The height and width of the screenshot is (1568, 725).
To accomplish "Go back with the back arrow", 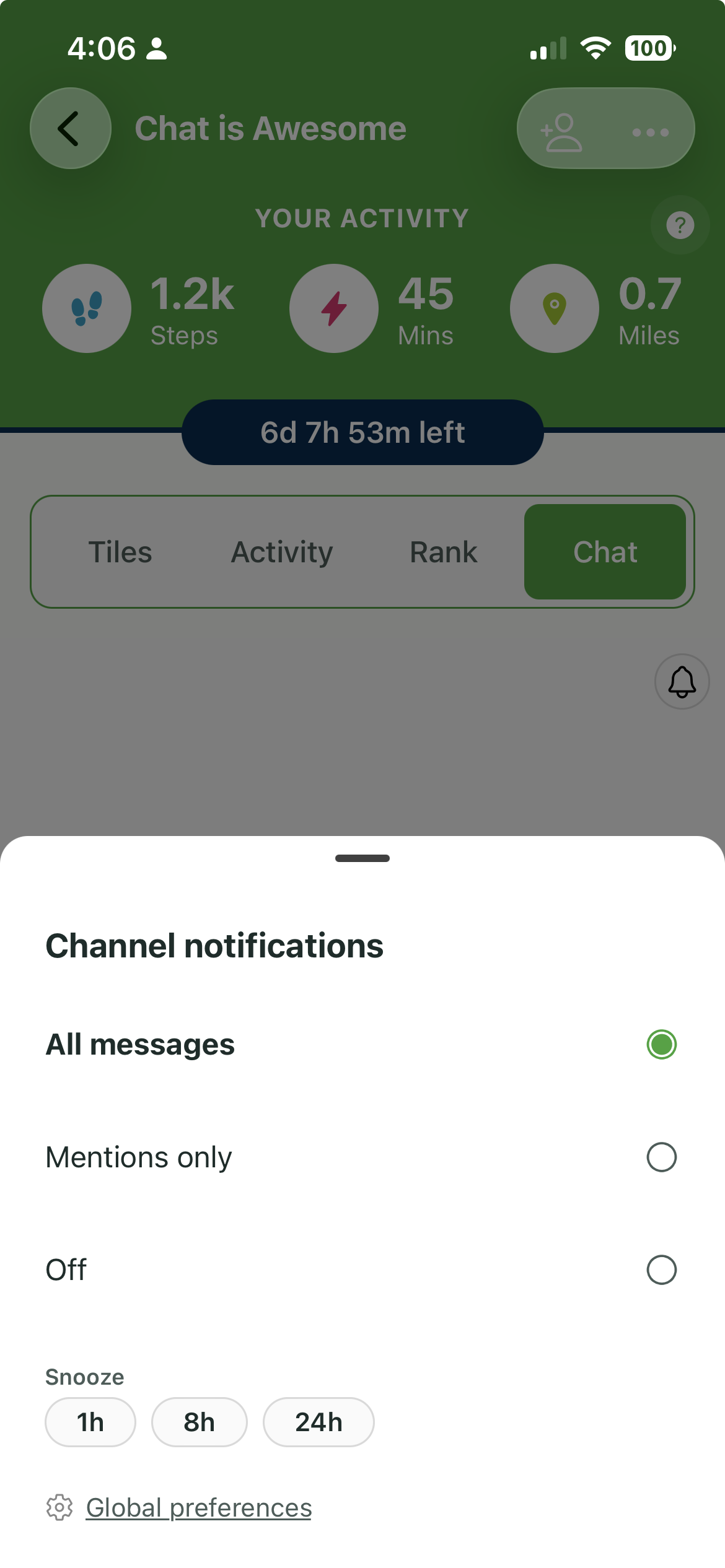I will click(71, 128).
